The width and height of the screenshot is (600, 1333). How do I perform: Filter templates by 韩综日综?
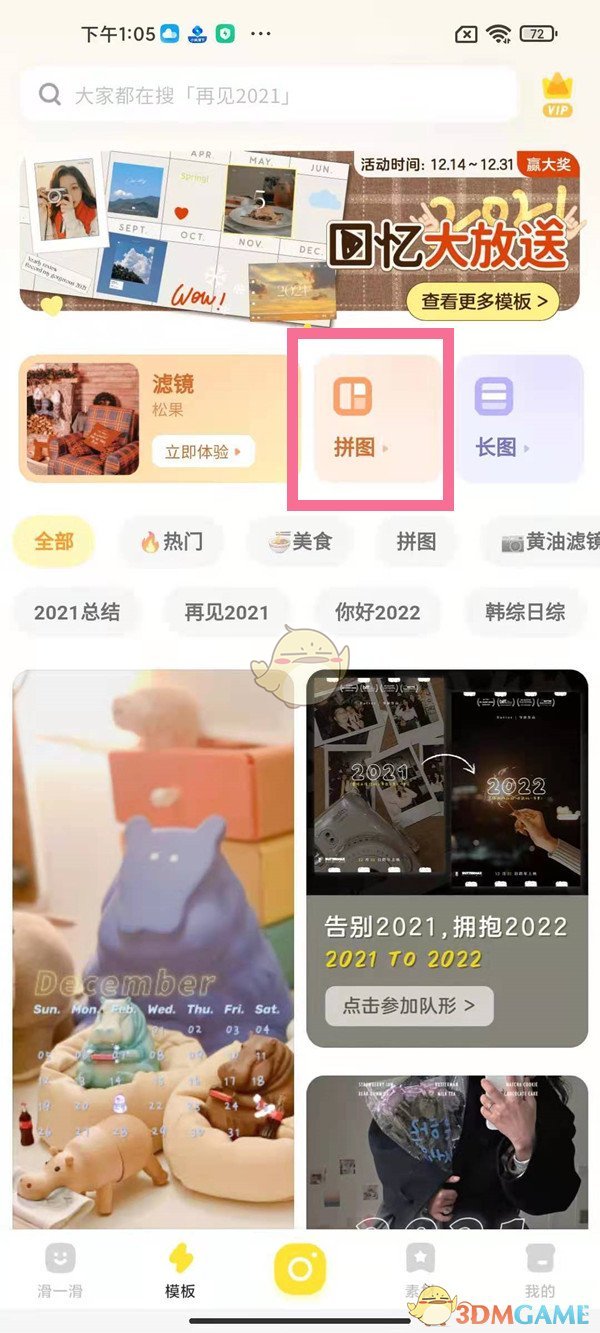[525, 612]
